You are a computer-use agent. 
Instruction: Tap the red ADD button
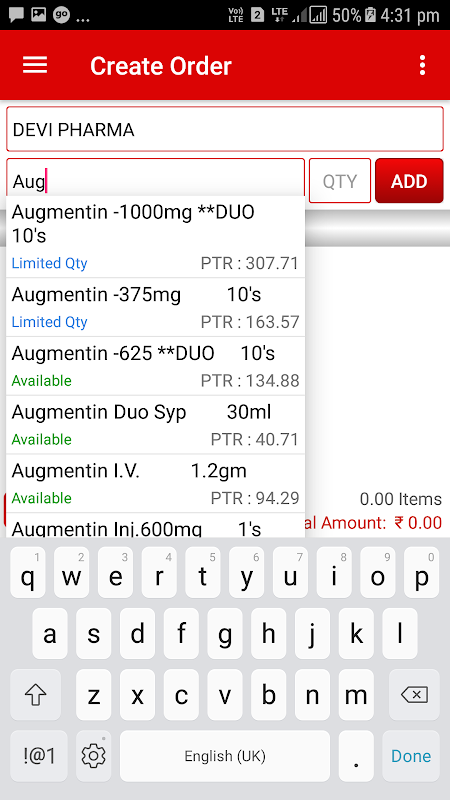(x=409, y=181)
